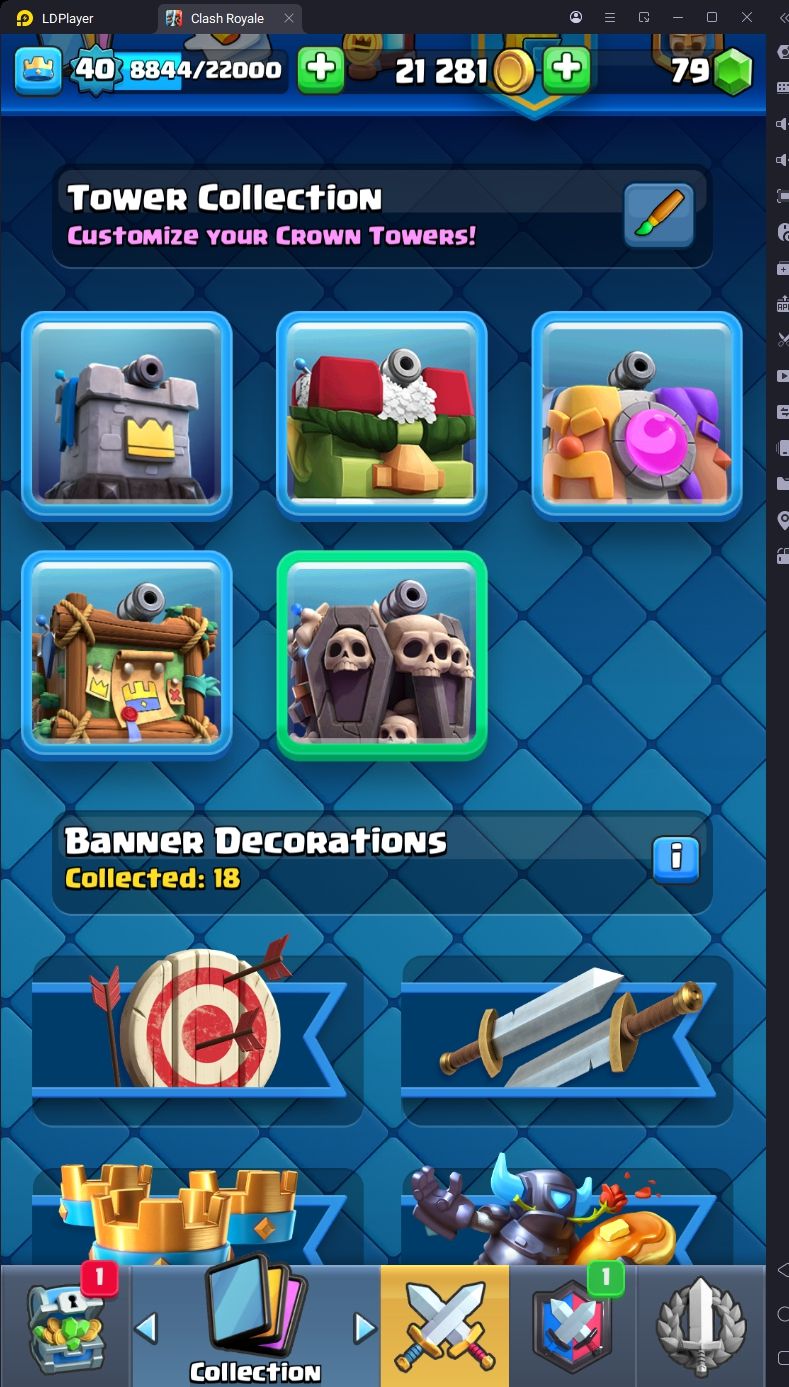Switch to the Battle crossed swords tab
The height and width of the screenshot is (1387, 789).
coord(445,1326)
